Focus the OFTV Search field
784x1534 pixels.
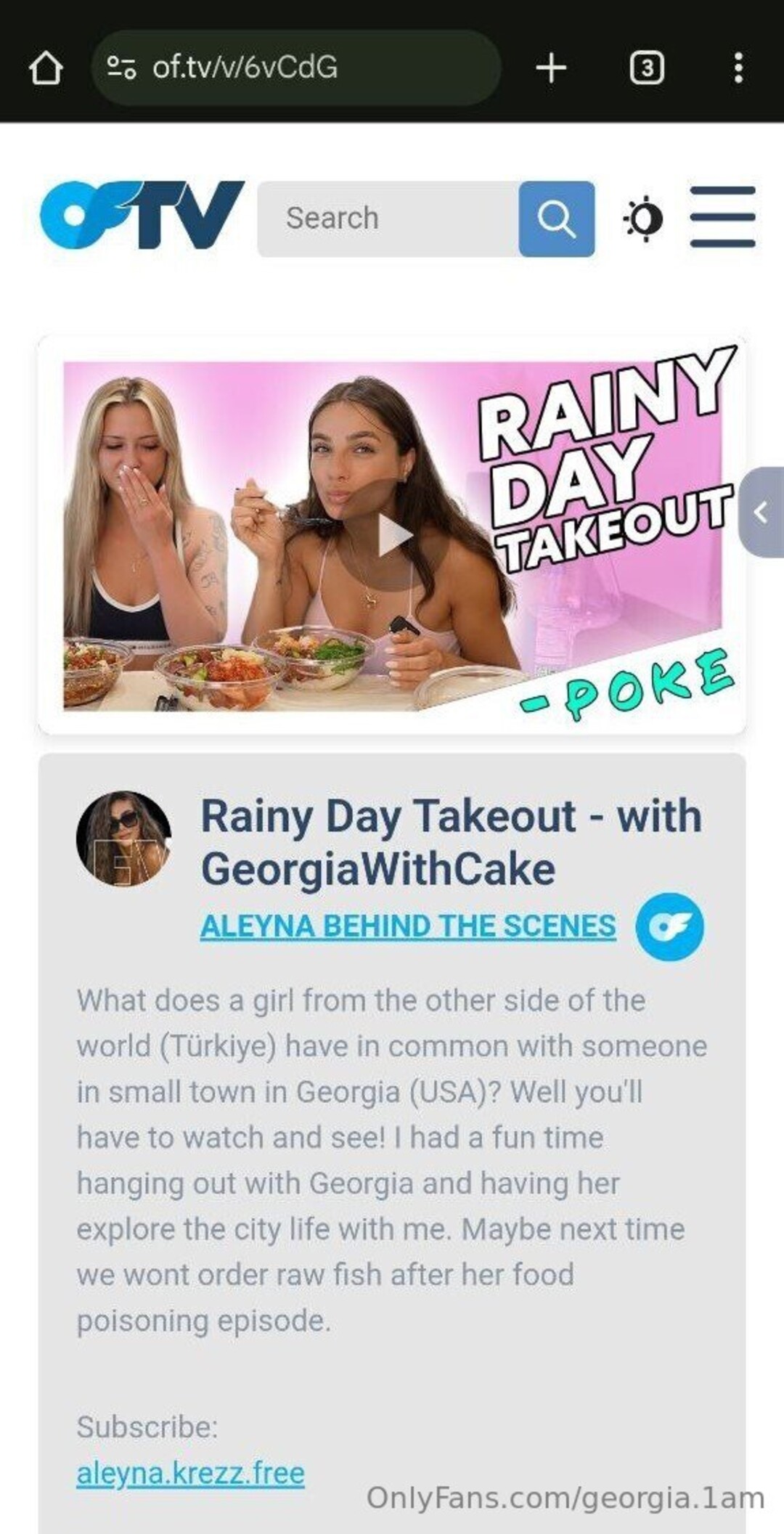coord(388,219)
